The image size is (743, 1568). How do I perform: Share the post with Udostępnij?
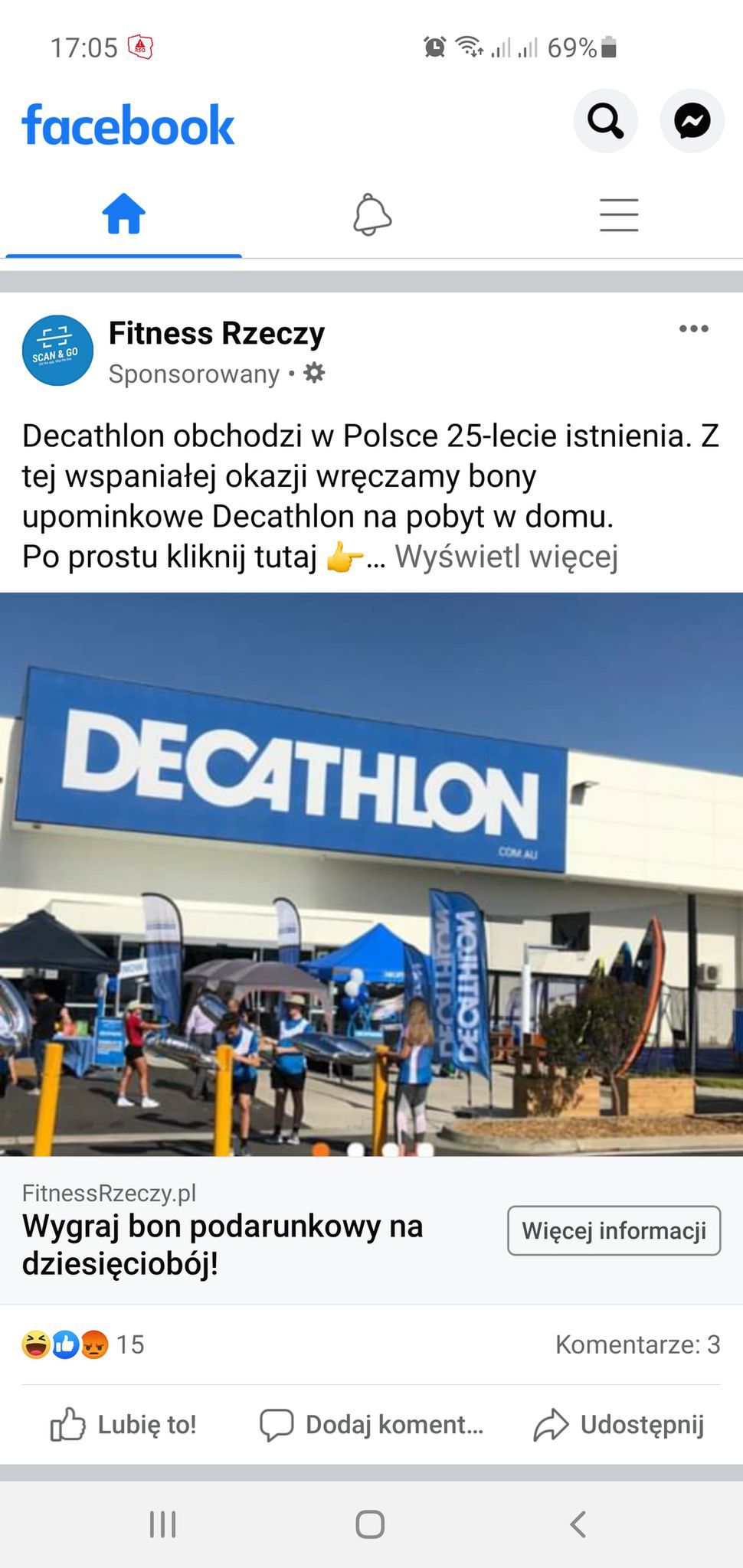tap(619, 1425)
